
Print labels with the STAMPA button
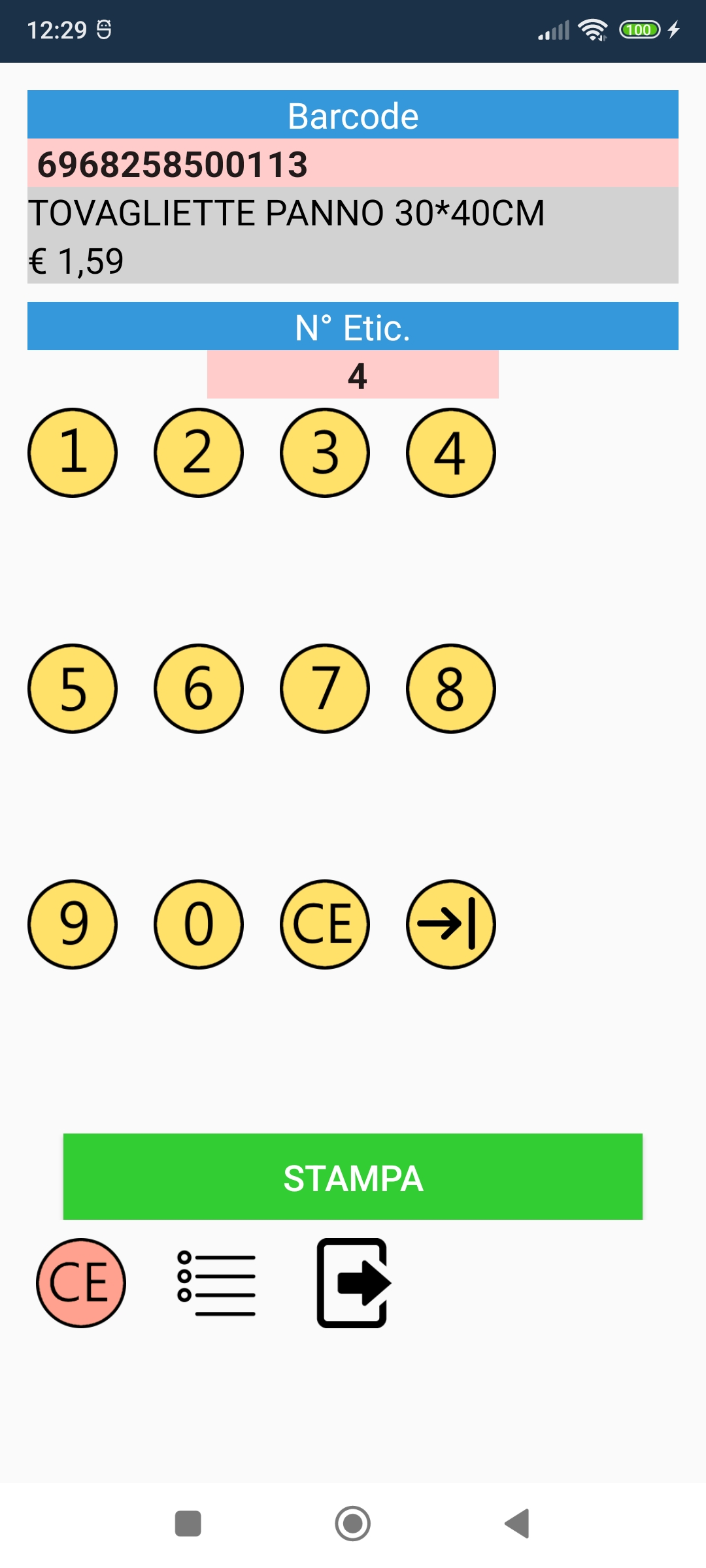pos(353,1177)
